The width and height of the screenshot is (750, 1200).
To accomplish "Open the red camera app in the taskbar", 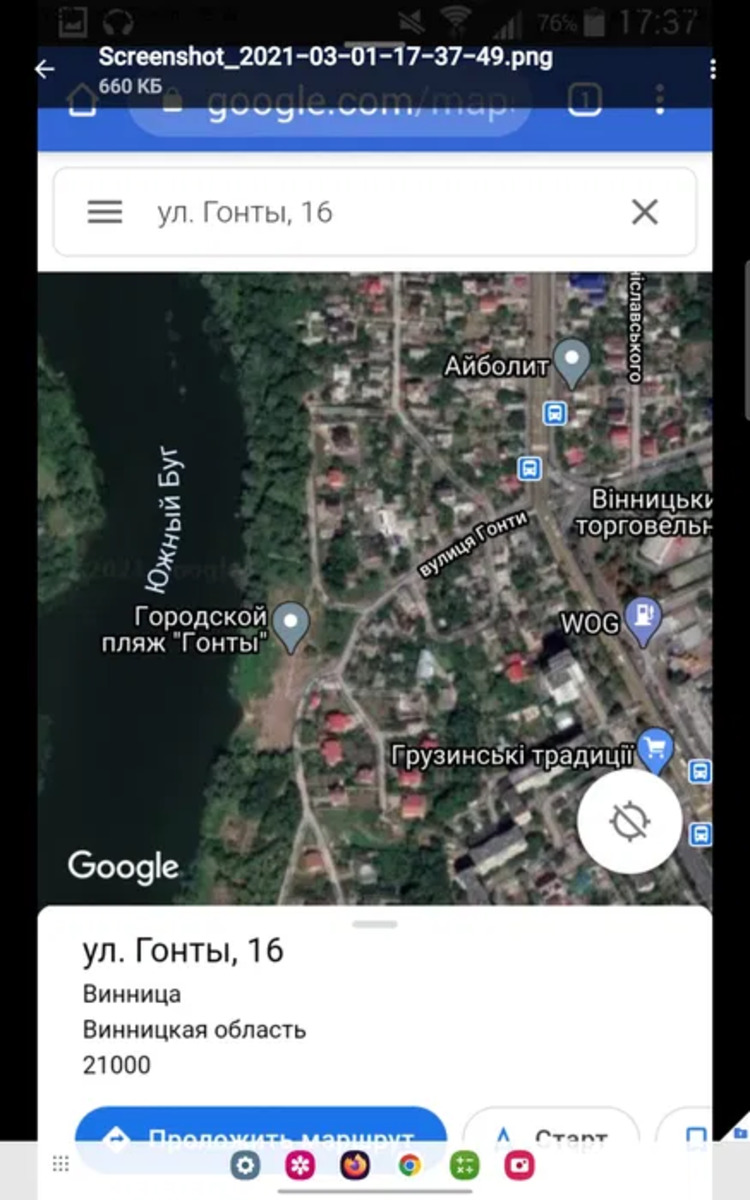I will [519, 1165].
